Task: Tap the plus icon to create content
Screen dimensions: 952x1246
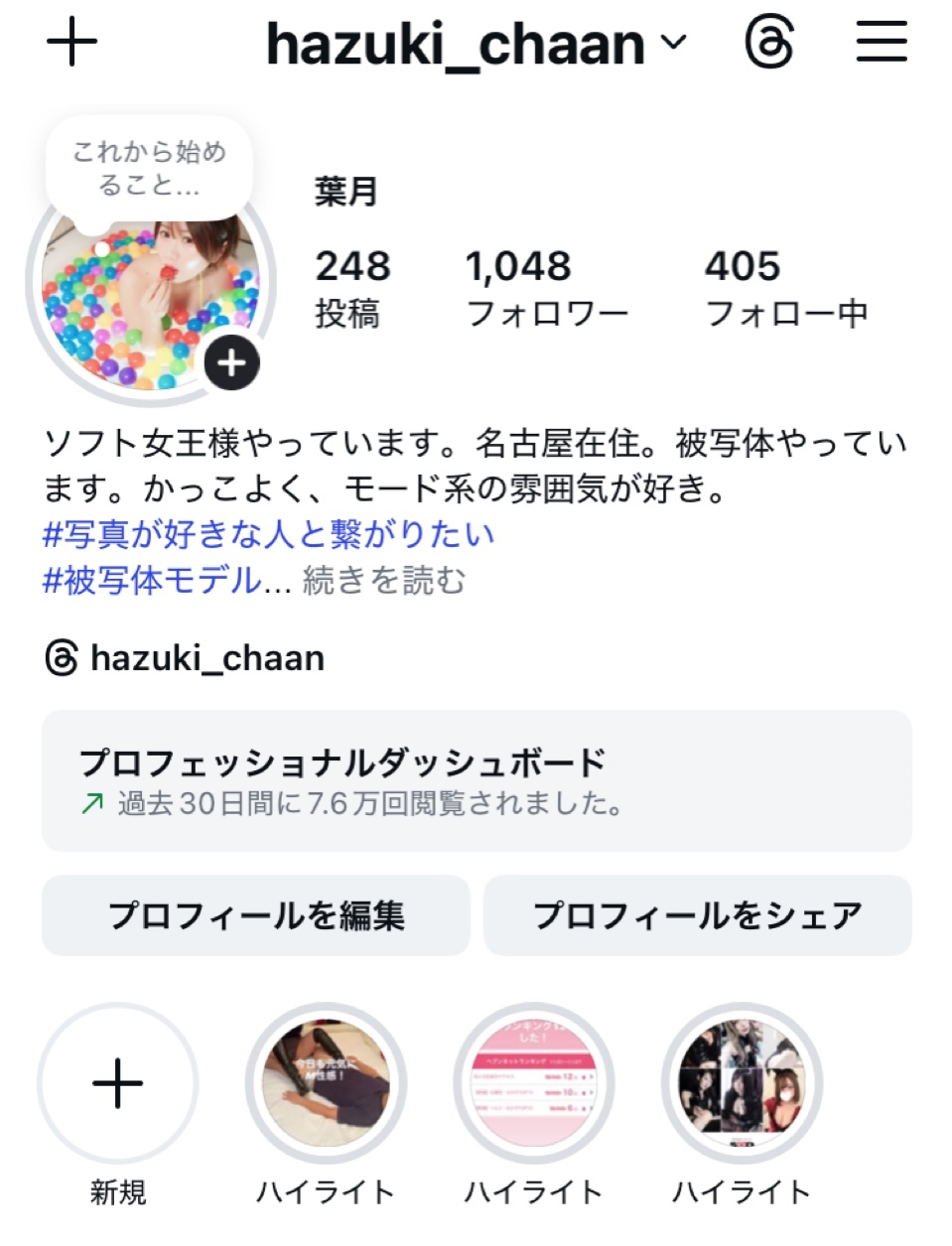Action: tap(71, 43)
